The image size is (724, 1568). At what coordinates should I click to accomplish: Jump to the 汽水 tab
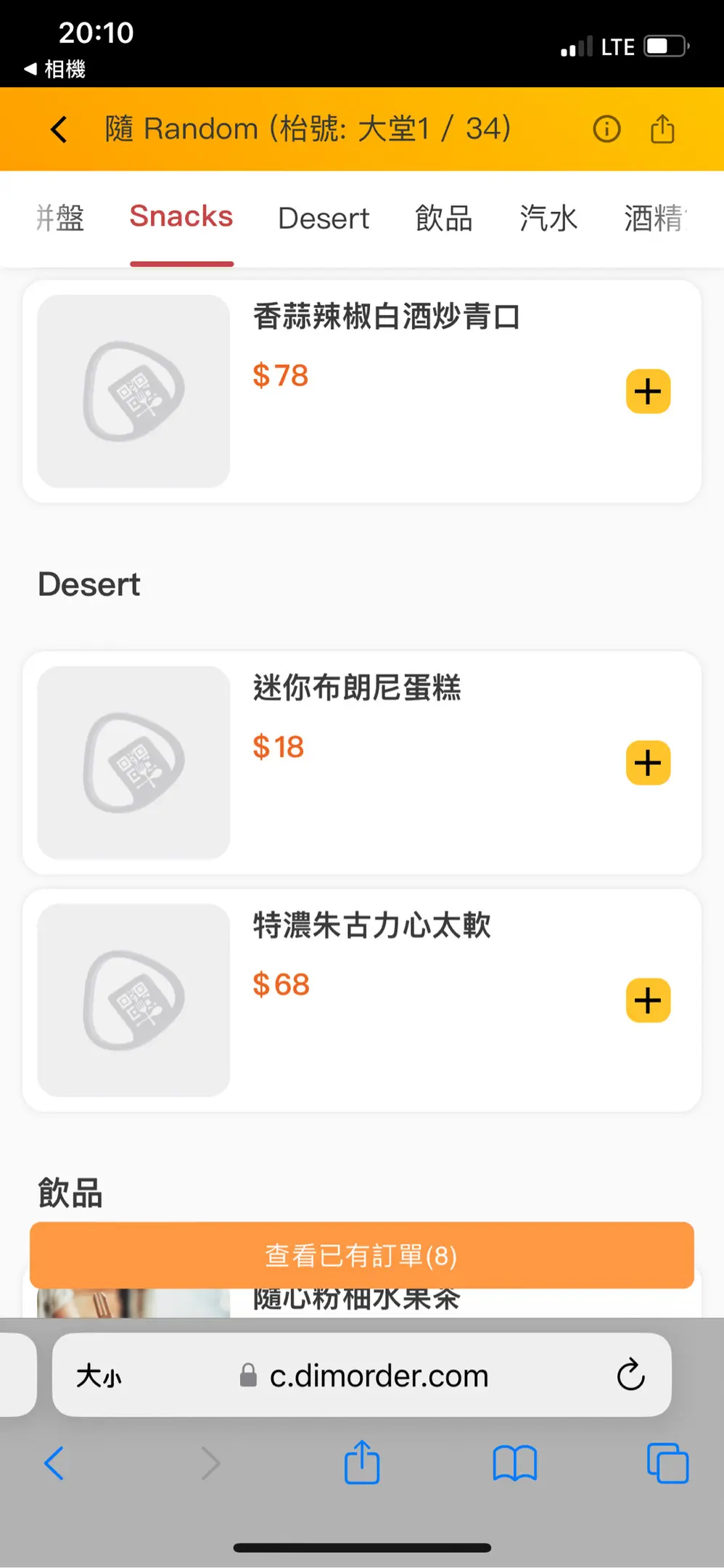548,218
